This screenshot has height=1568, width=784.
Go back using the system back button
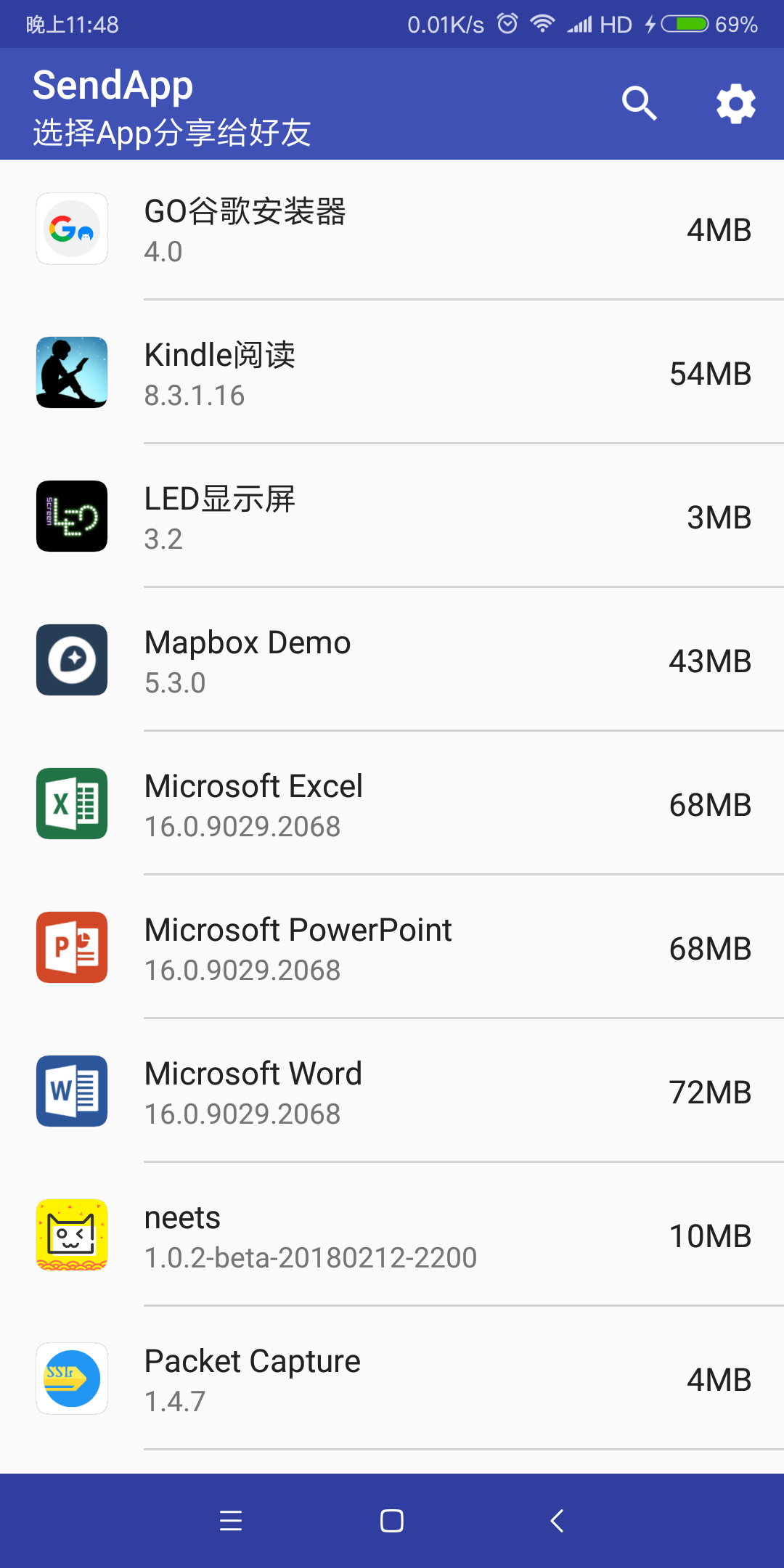click(557, 1520)
